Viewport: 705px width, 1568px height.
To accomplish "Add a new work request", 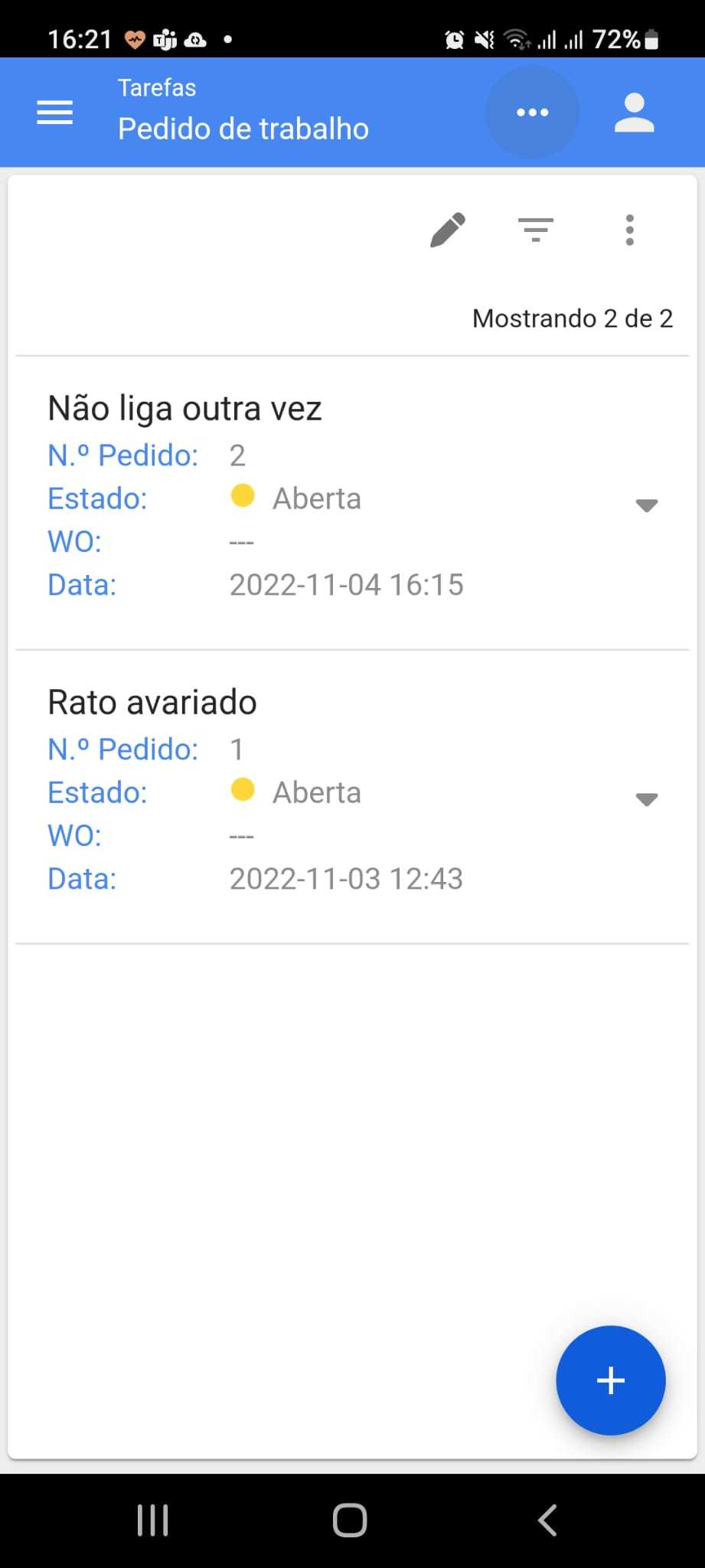I will pos(611,1380).
